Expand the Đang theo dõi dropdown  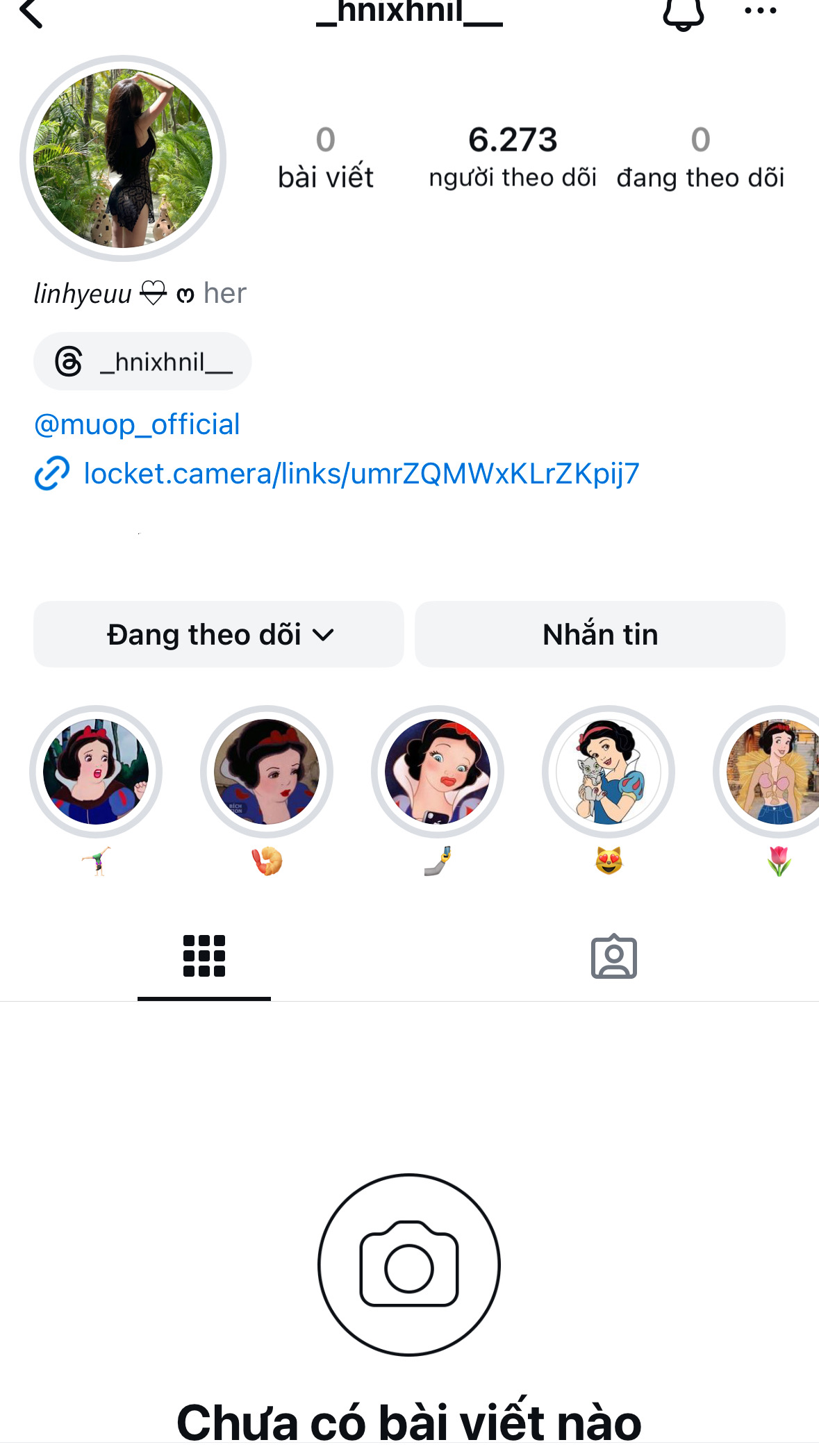tap(219, 634)
